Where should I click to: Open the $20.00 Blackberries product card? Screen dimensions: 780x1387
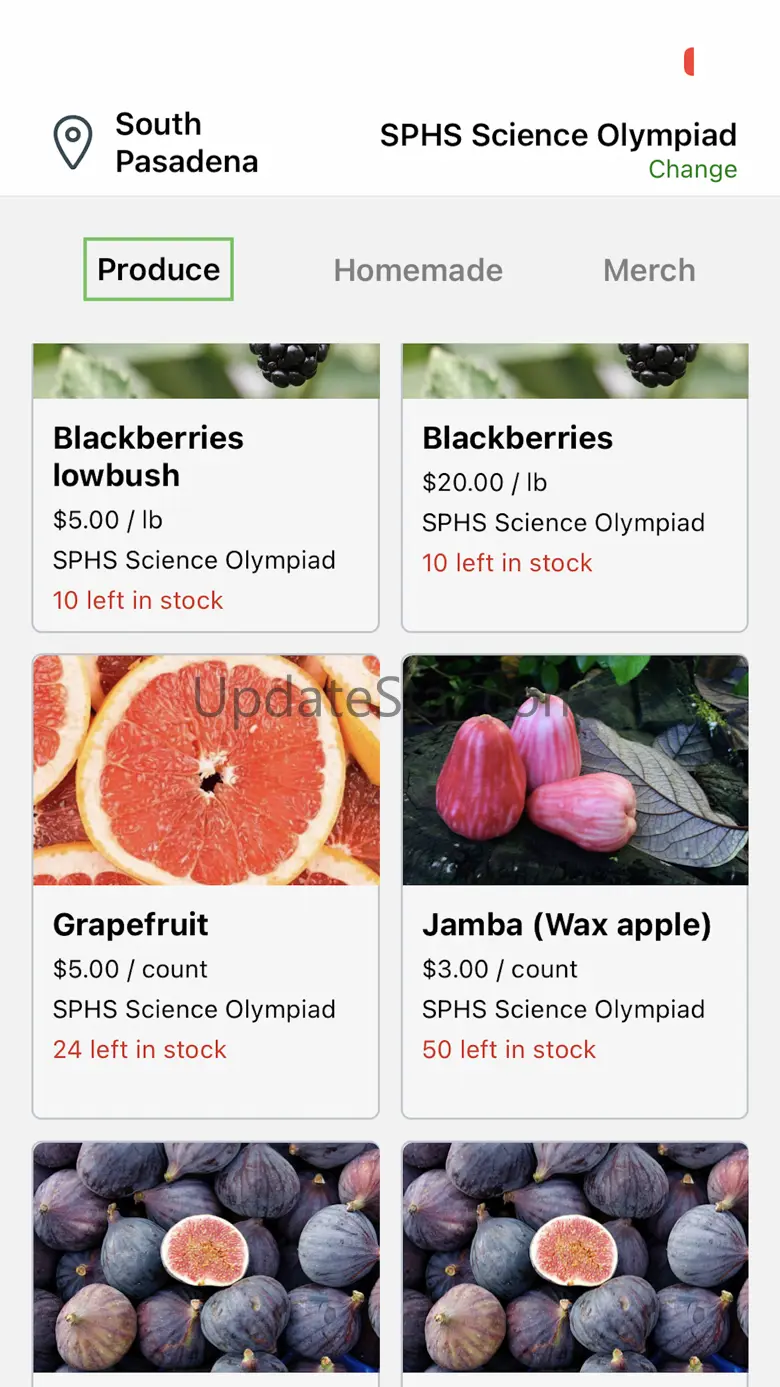pos(574,500)
